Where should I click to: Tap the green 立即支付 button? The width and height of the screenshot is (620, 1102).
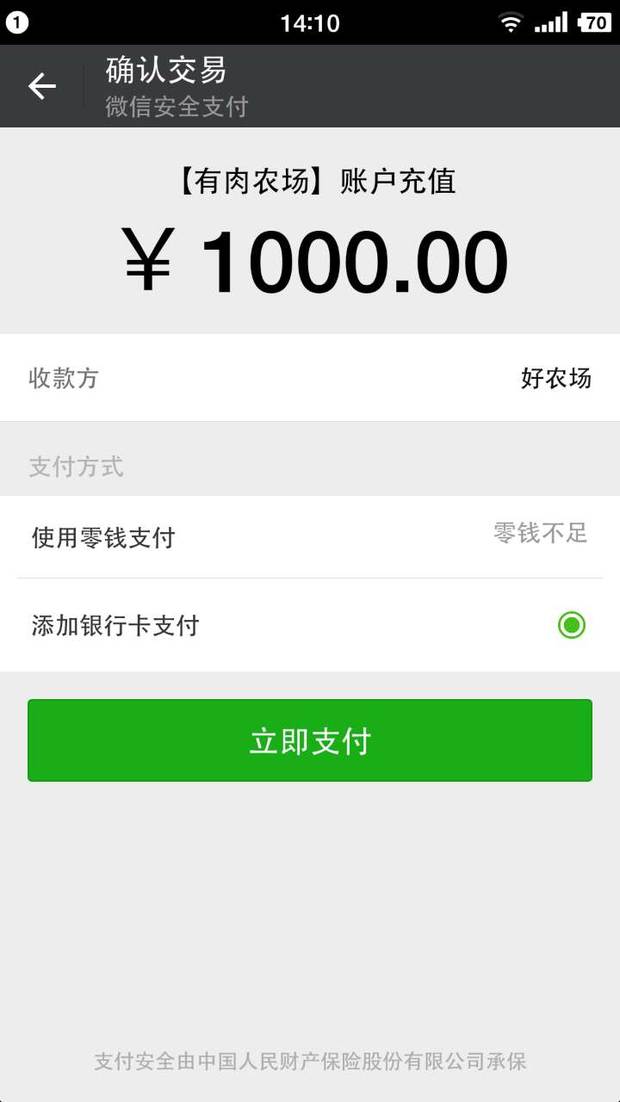click(x=310, y=741)
